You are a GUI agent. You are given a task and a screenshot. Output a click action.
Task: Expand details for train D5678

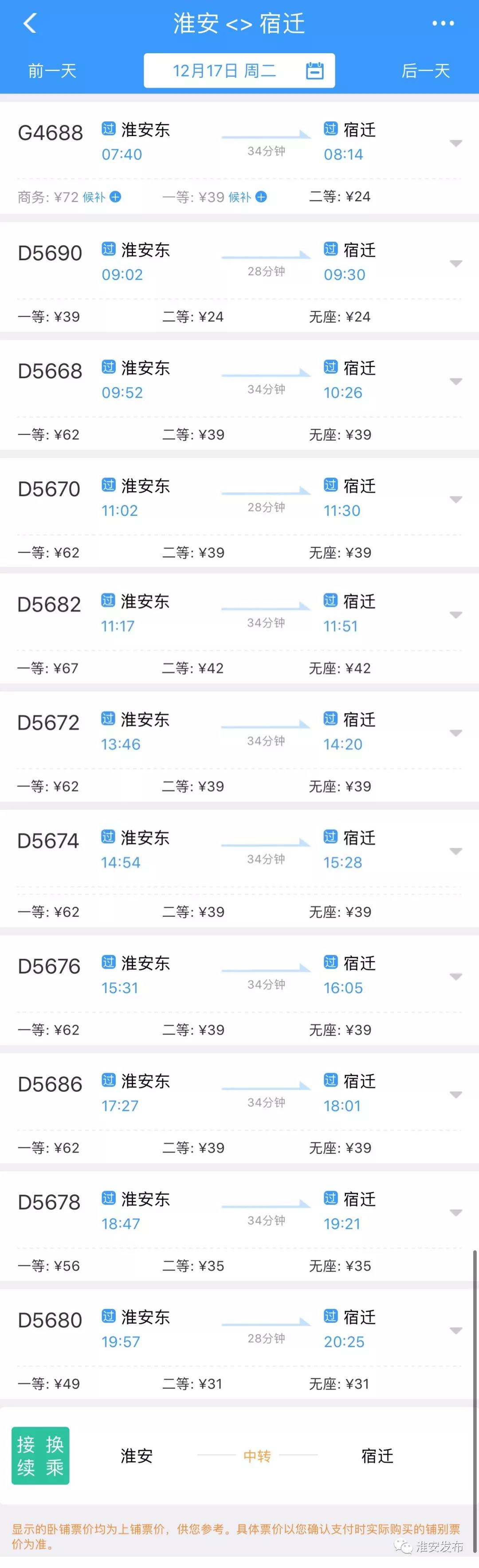[x=455, y=1212]
